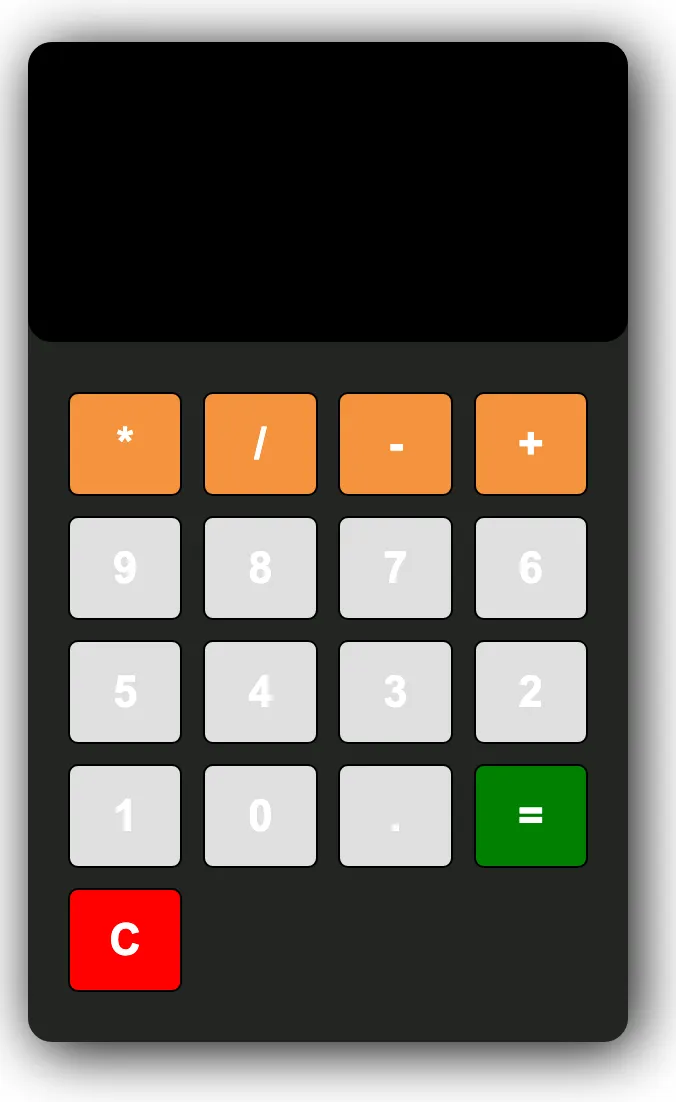Enter digit 9 on the keypad

click(x=125, y=568)
